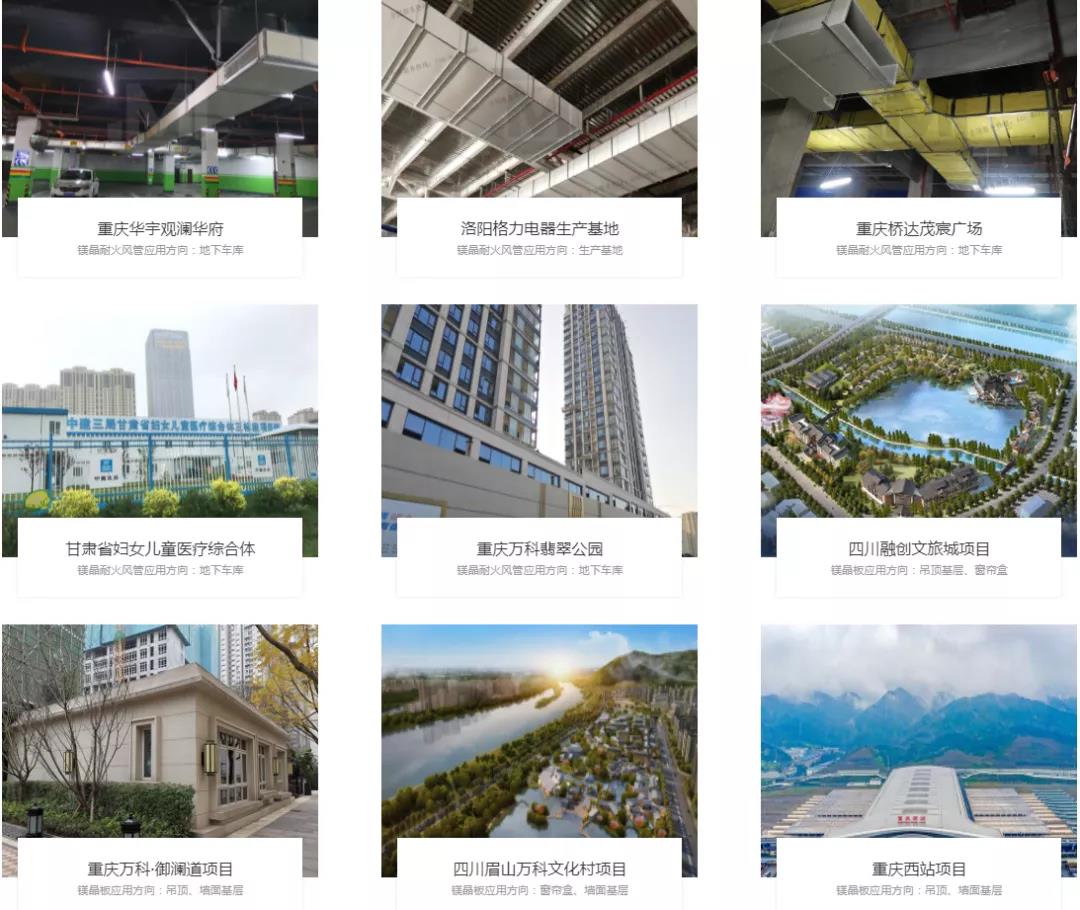Open the 重庆万科·御澜道项目 card

pos(160,869)
